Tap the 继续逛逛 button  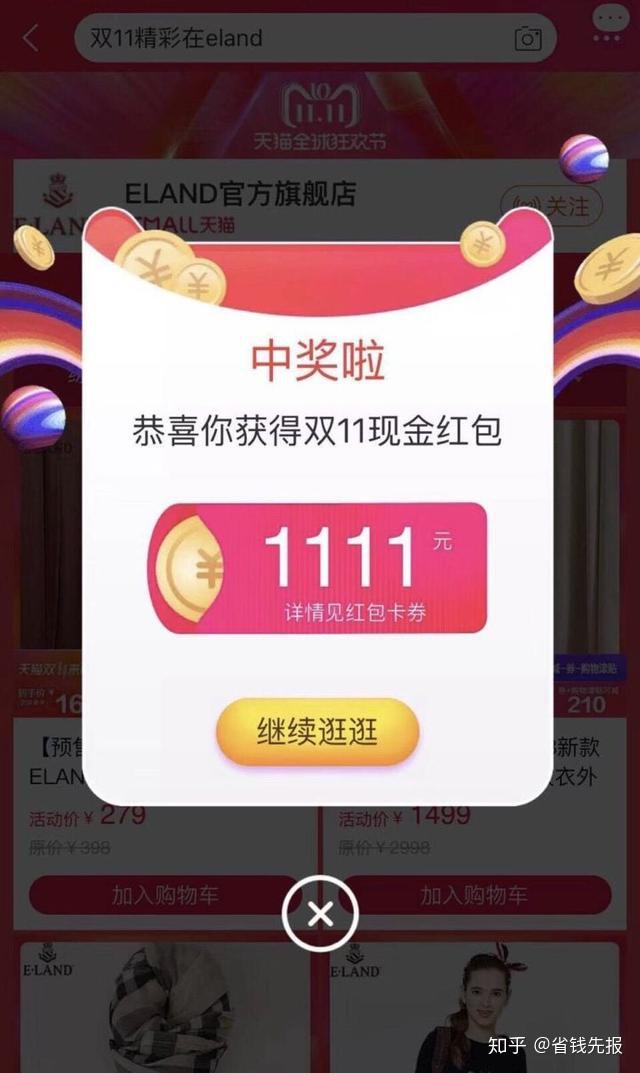(x=318, y=732)
